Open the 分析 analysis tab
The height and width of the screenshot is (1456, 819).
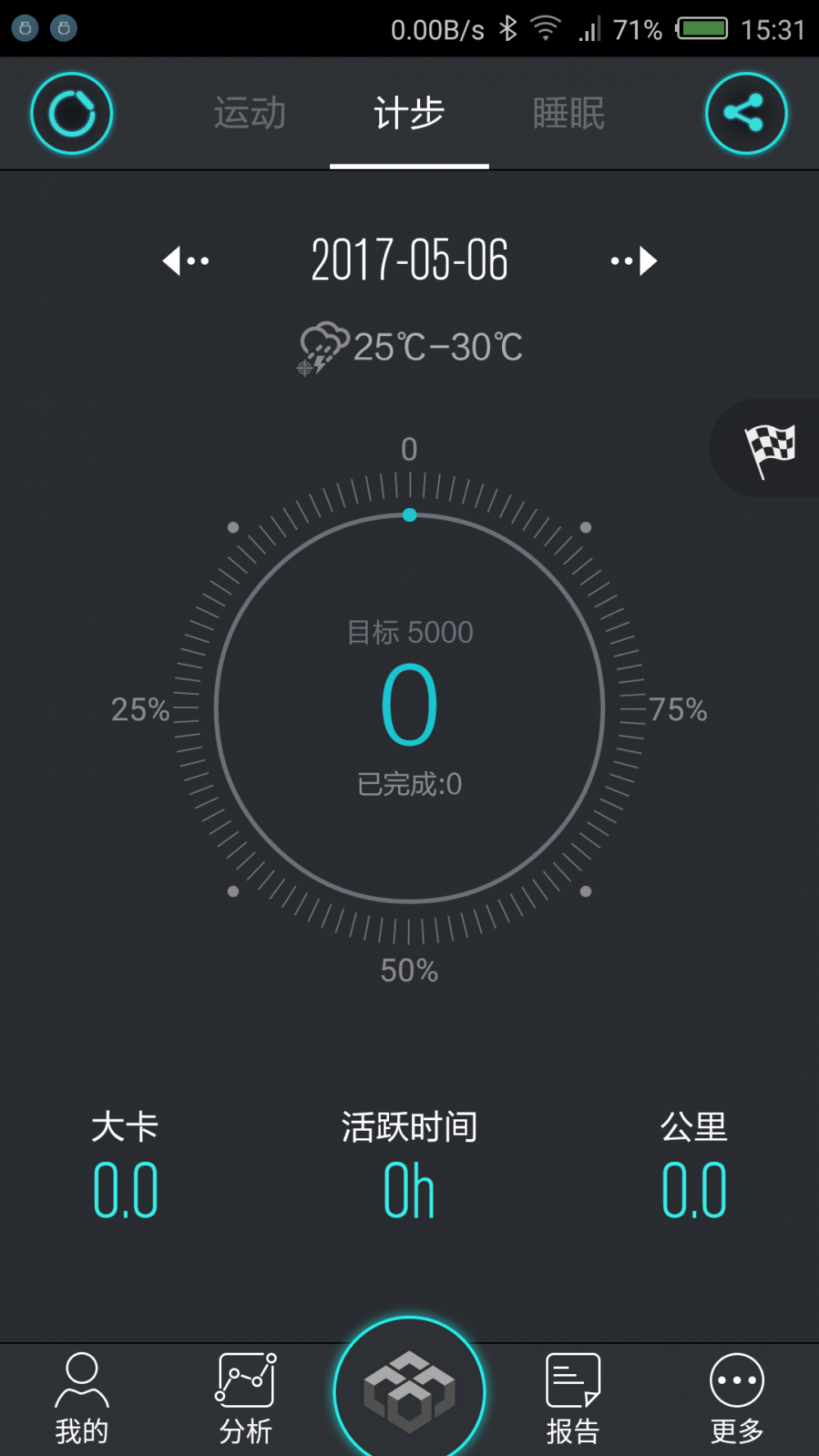[246, 1398]
